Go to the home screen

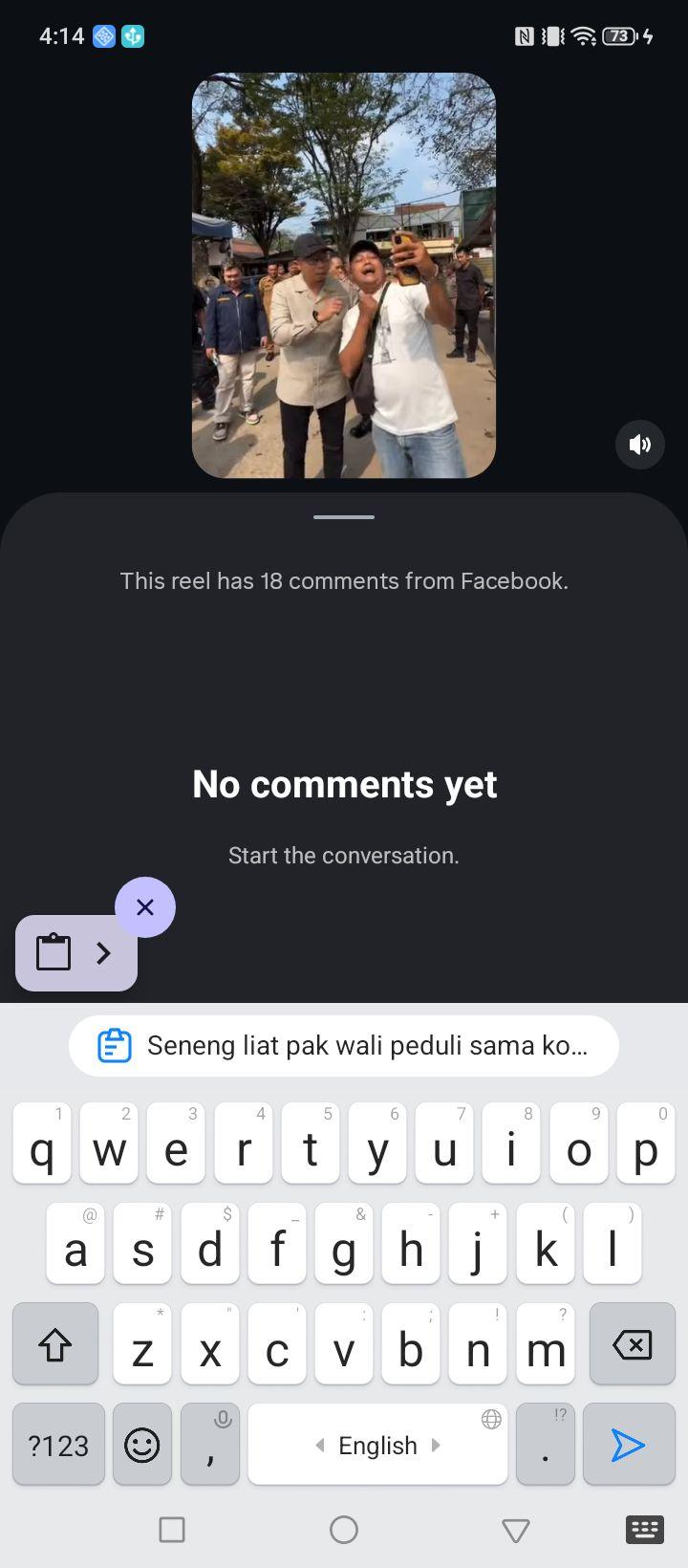pos(344,1530)
